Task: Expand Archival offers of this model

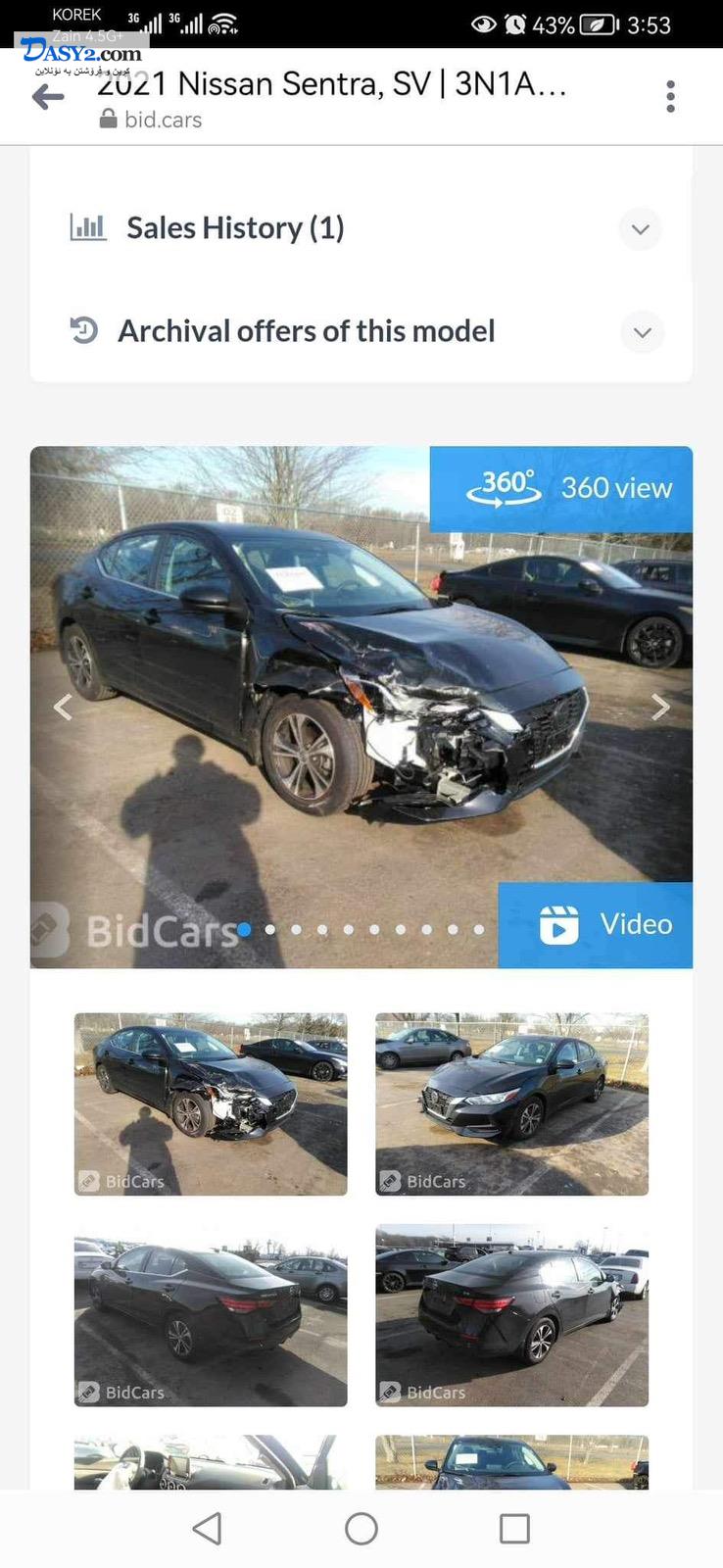Action: click(x=361, y=331)
